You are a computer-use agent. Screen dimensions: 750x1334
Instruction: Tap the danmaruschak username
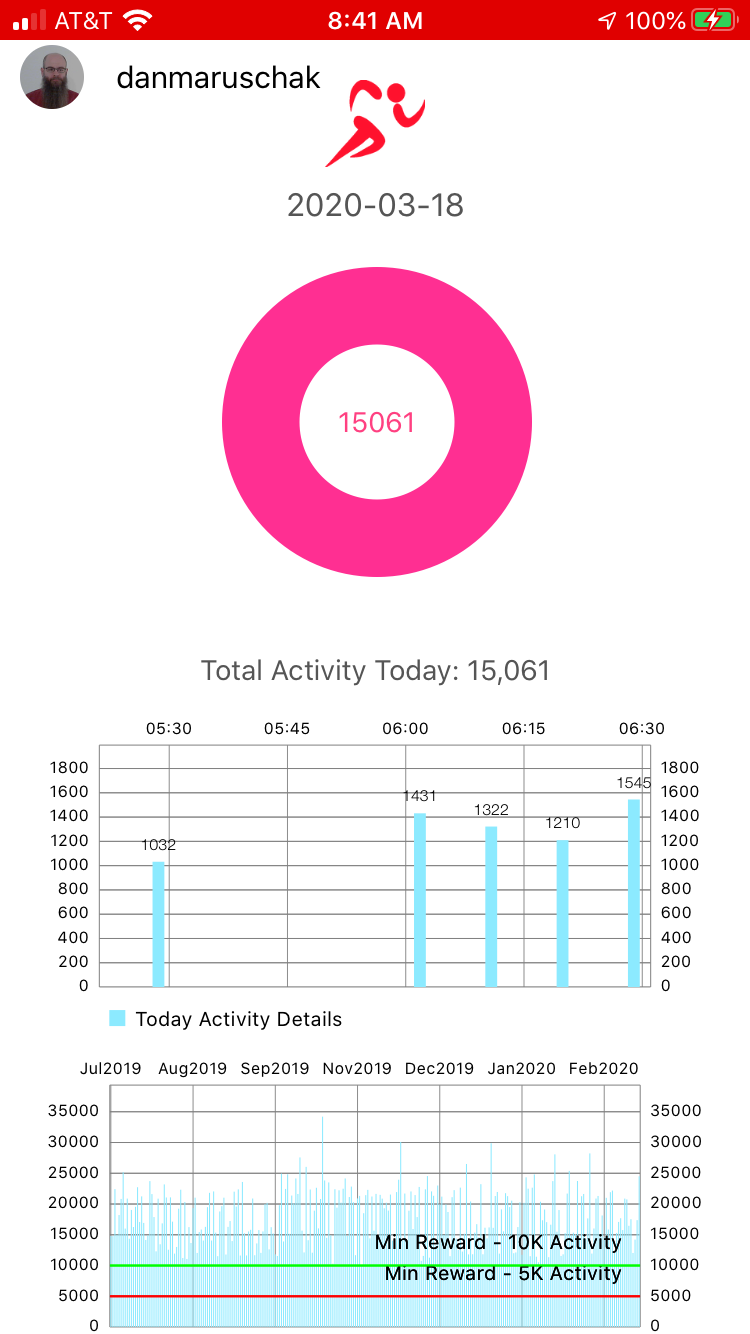pos(218,78)
